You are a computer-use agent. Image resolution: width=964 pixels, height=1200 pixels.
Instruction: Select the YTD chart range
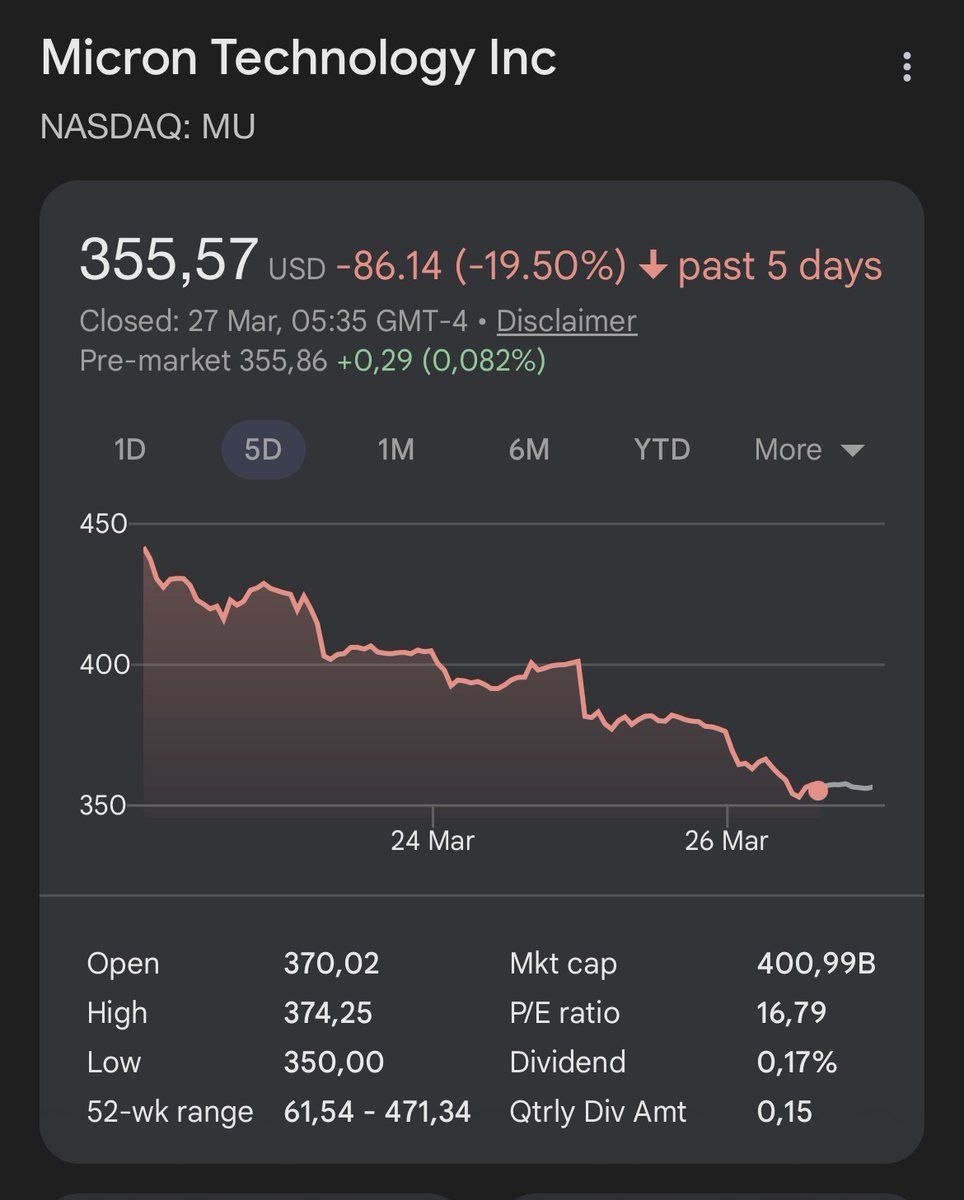click(x=661, y=449)
